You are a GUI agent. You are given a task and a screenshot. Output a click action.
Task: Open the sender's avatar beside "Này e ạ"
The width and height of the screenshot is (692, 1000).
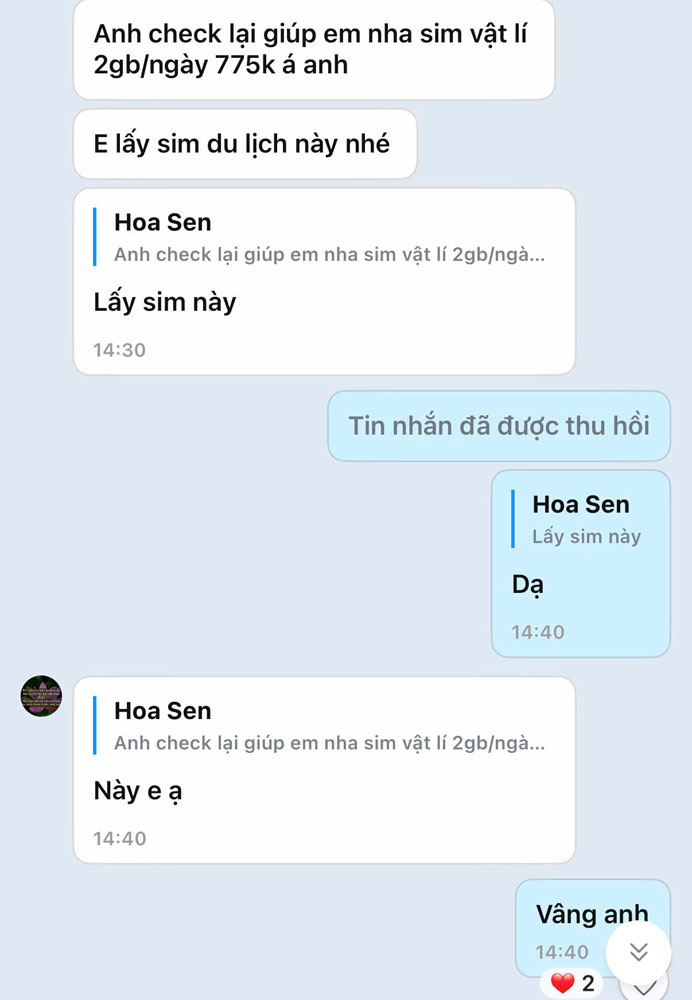(41, 696)
